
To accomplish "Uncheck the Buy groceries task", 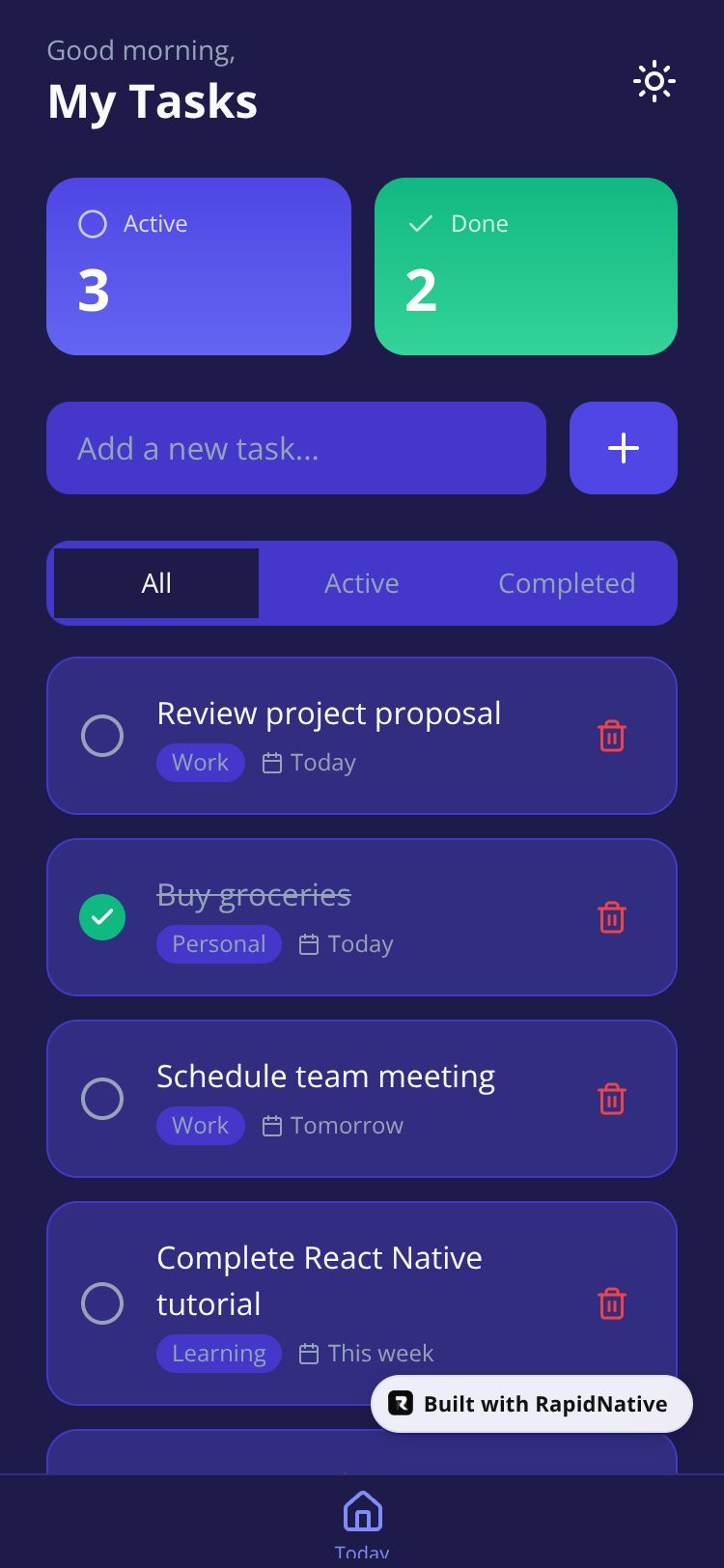I will click(x=102, y=917).
